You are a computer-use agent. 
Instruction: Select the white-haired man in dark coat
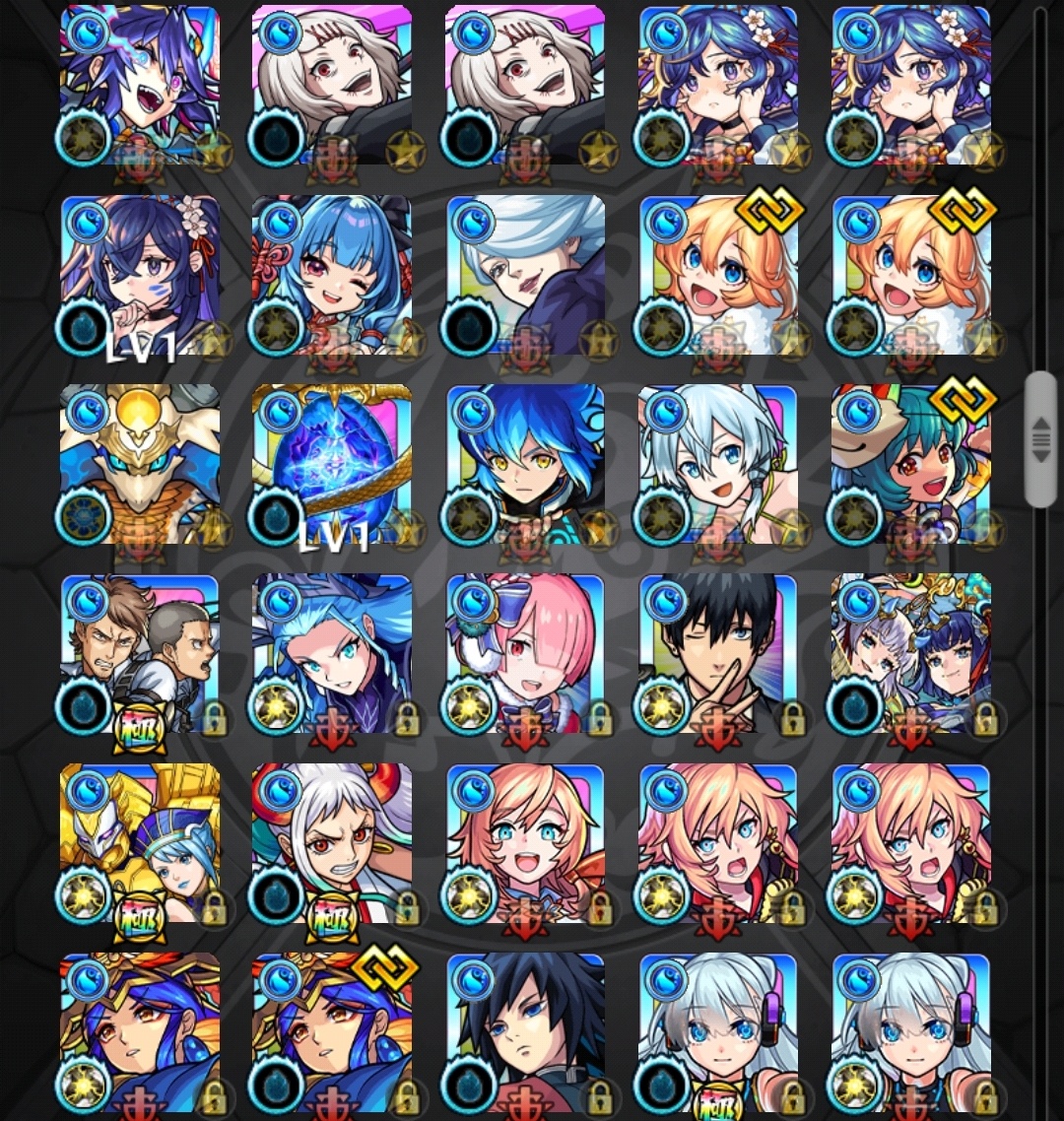(525, 274)
